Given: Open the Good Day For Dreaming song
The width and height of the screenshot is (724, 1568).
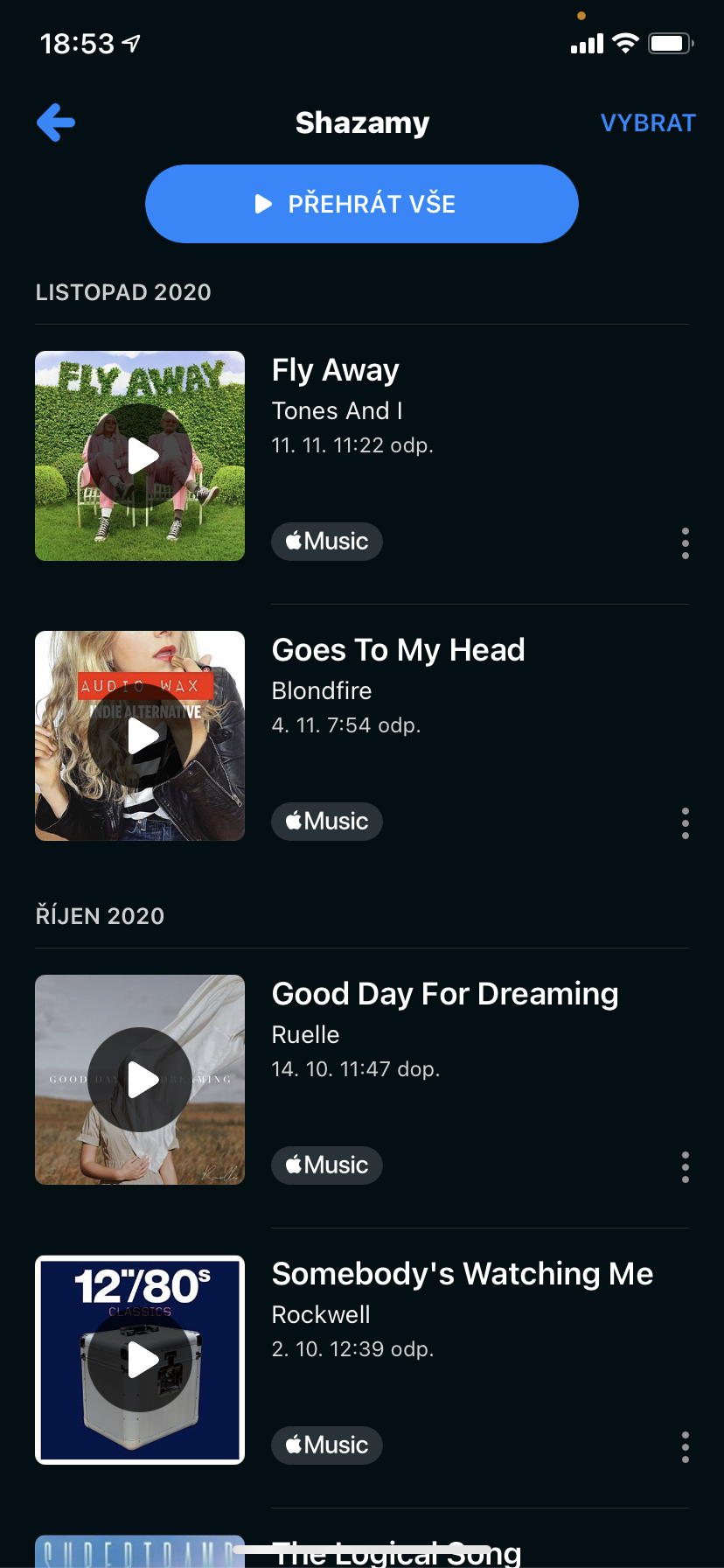Looking at the screenshot, I should pos(444,995).
